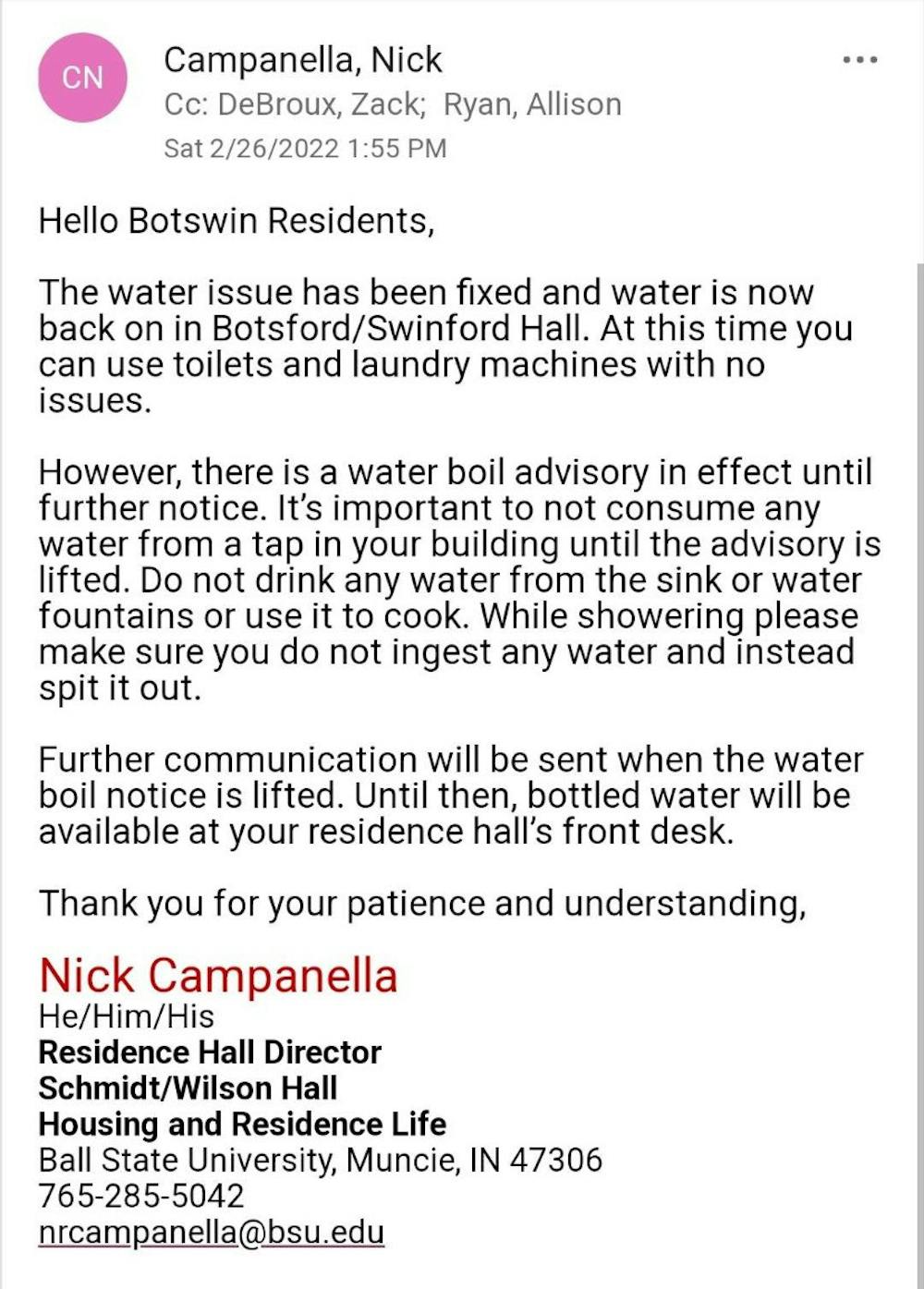924x1289 pixels.
Task: Open the nrcampanella@bsu.edu email link
Action: coord(212,1233)
